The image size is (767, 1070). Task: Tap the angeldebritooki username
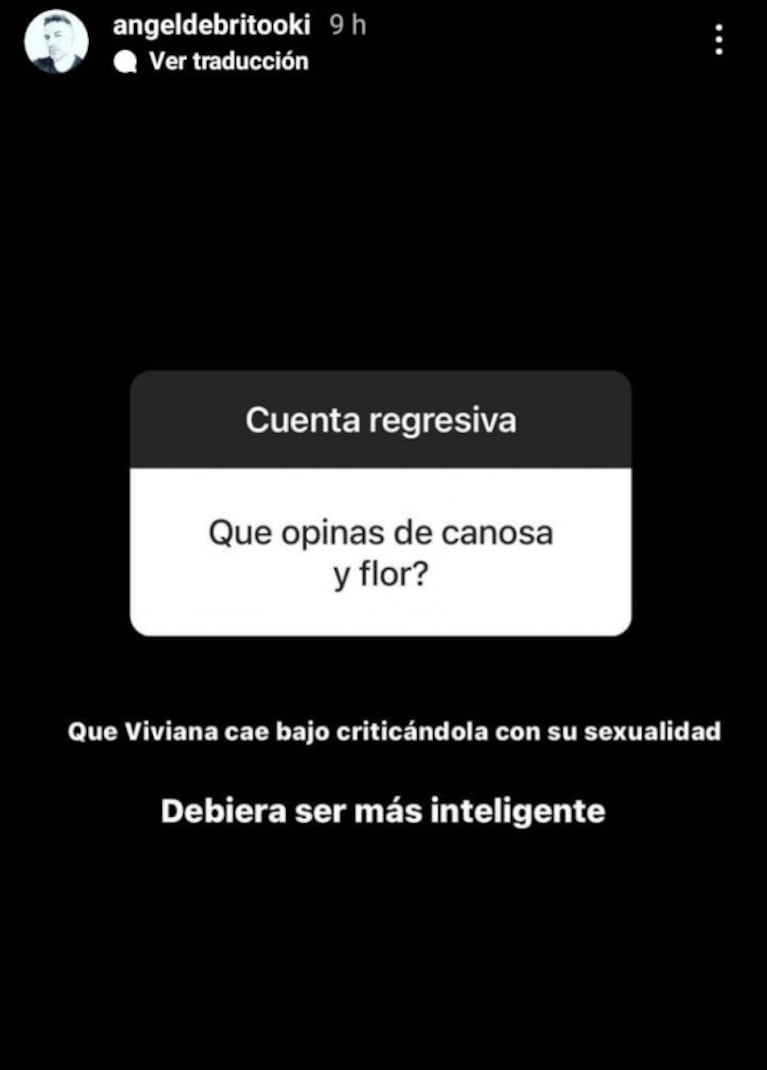(x=212, y=26)
